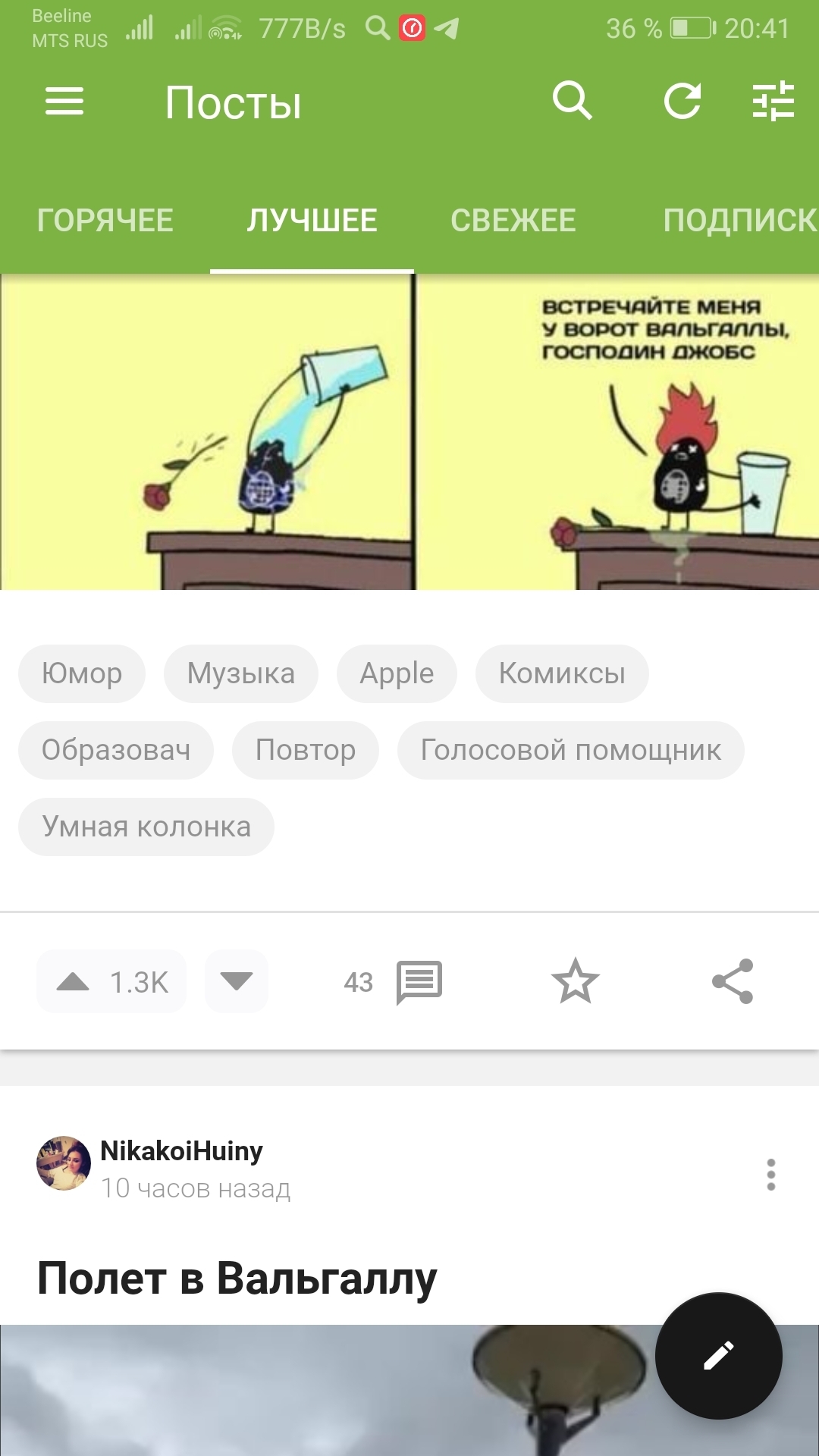Create a new post with pencil button
Image resolution: width=819 pixels, height=1456 pixels.
point(718,1355)
